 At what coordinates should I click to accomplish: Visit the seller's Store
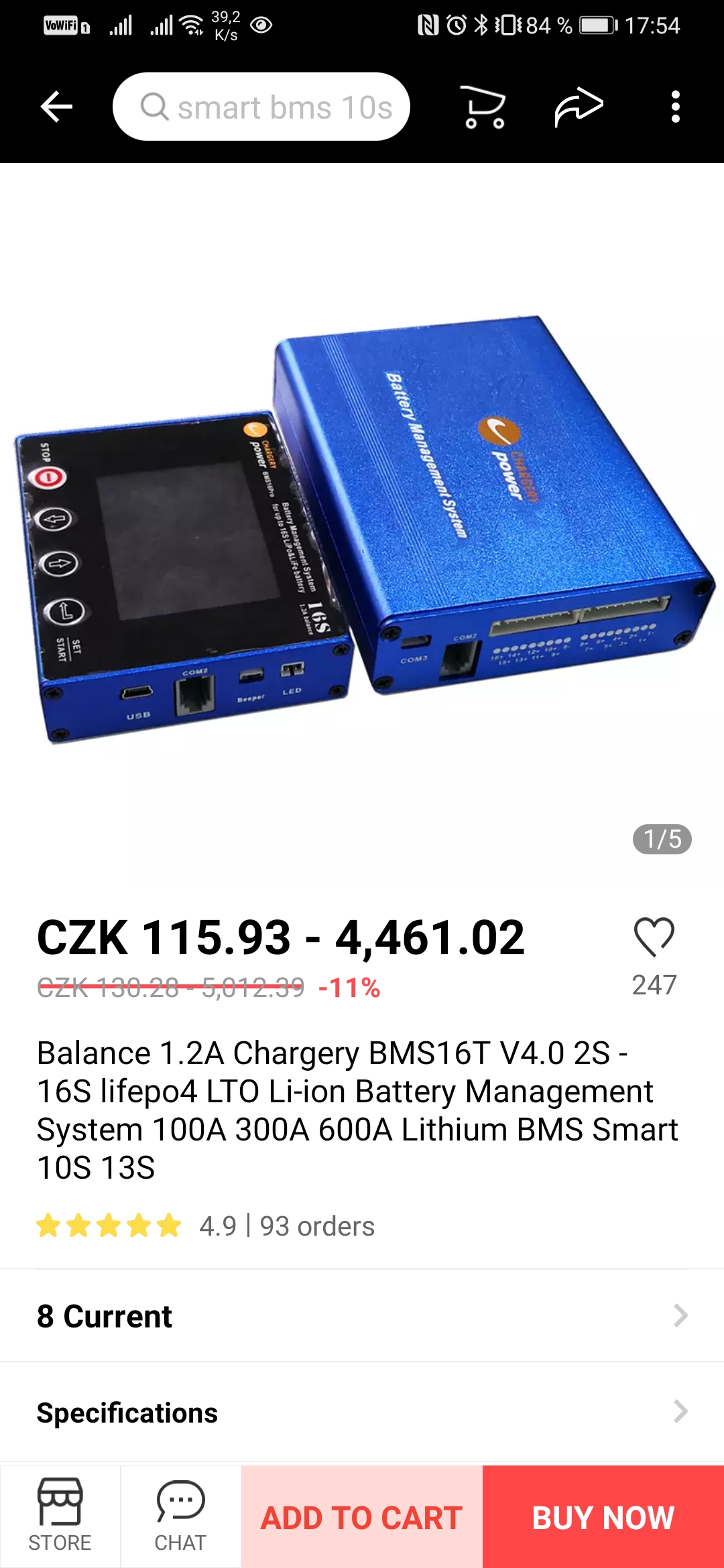[60, 1516]
